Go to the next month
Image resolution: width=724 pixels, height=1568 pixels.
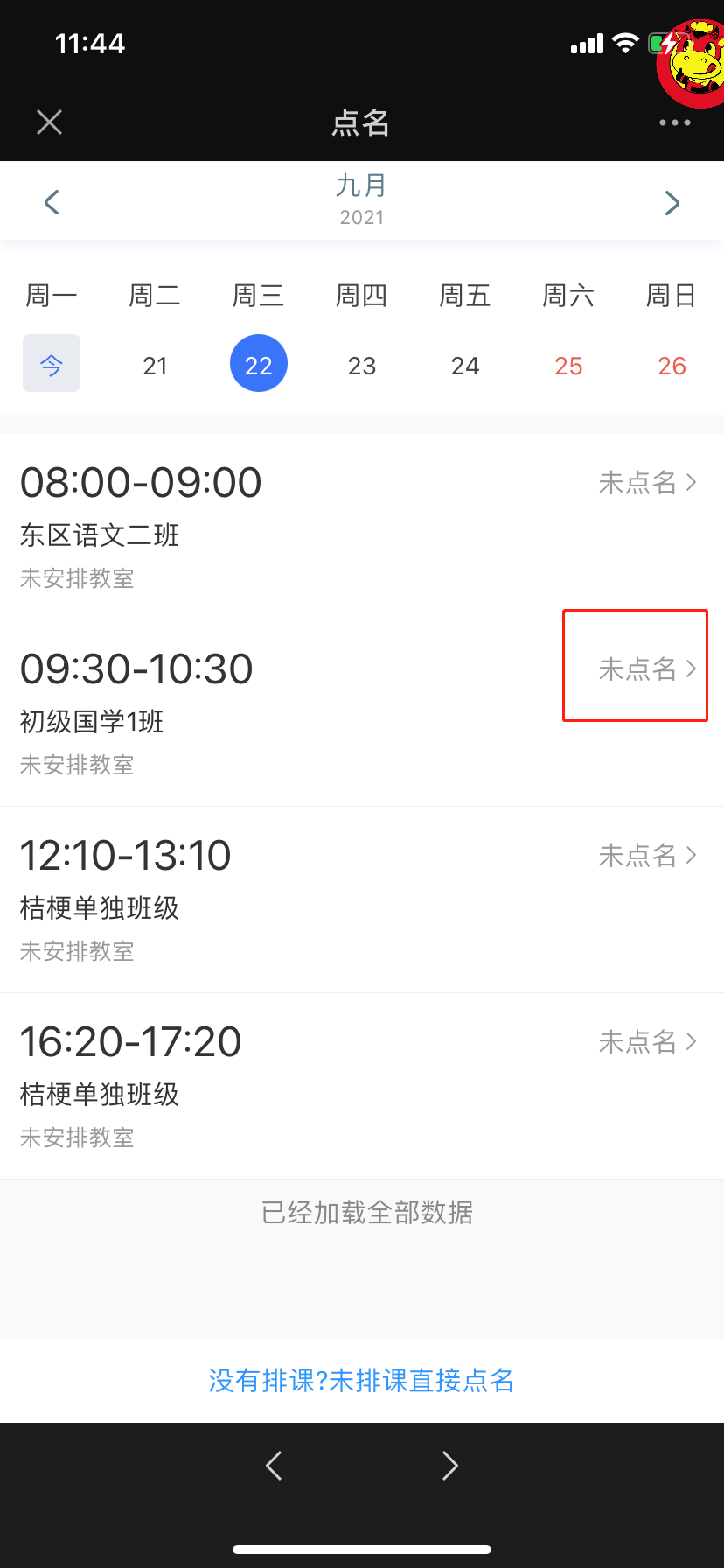coord(672,202)
